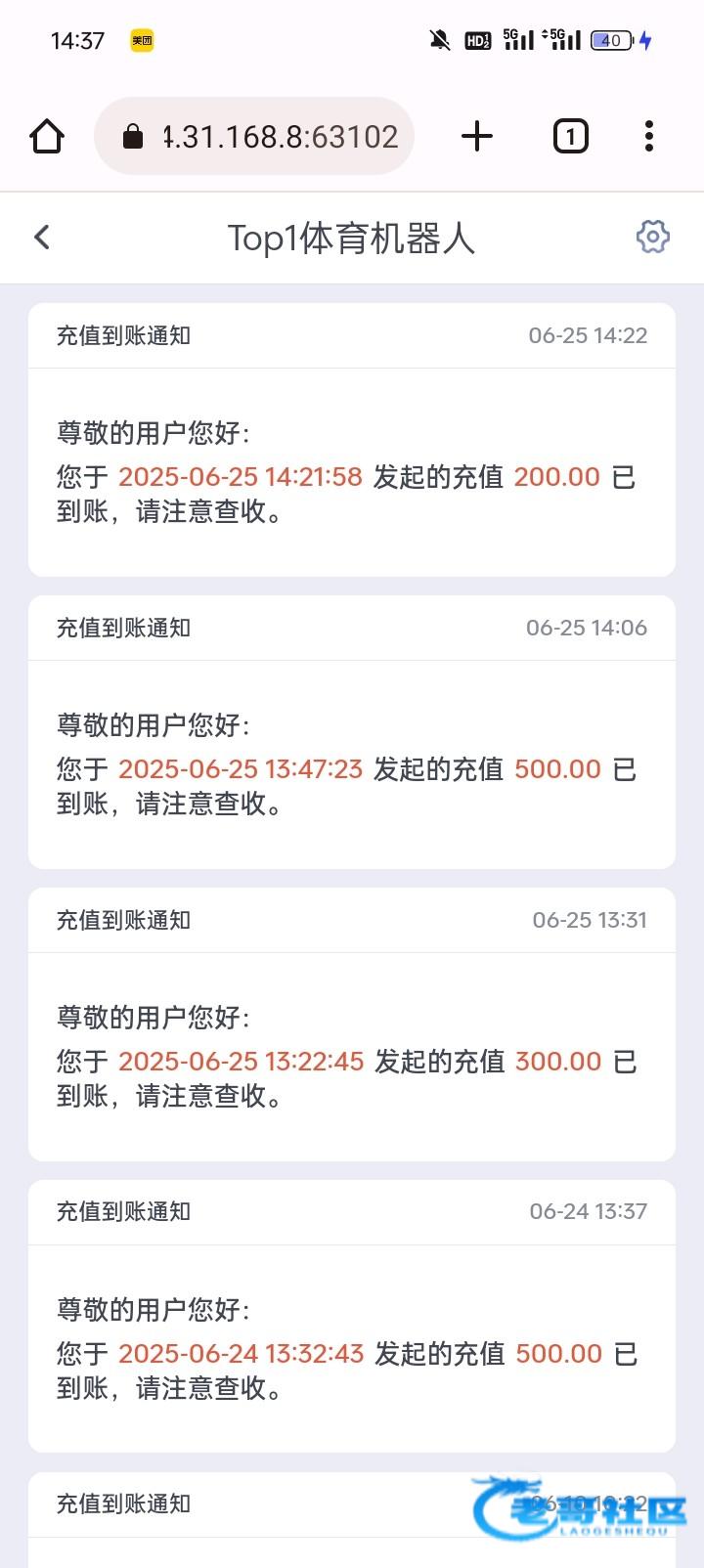Go back using the header arrow

(x=42, y=237)
